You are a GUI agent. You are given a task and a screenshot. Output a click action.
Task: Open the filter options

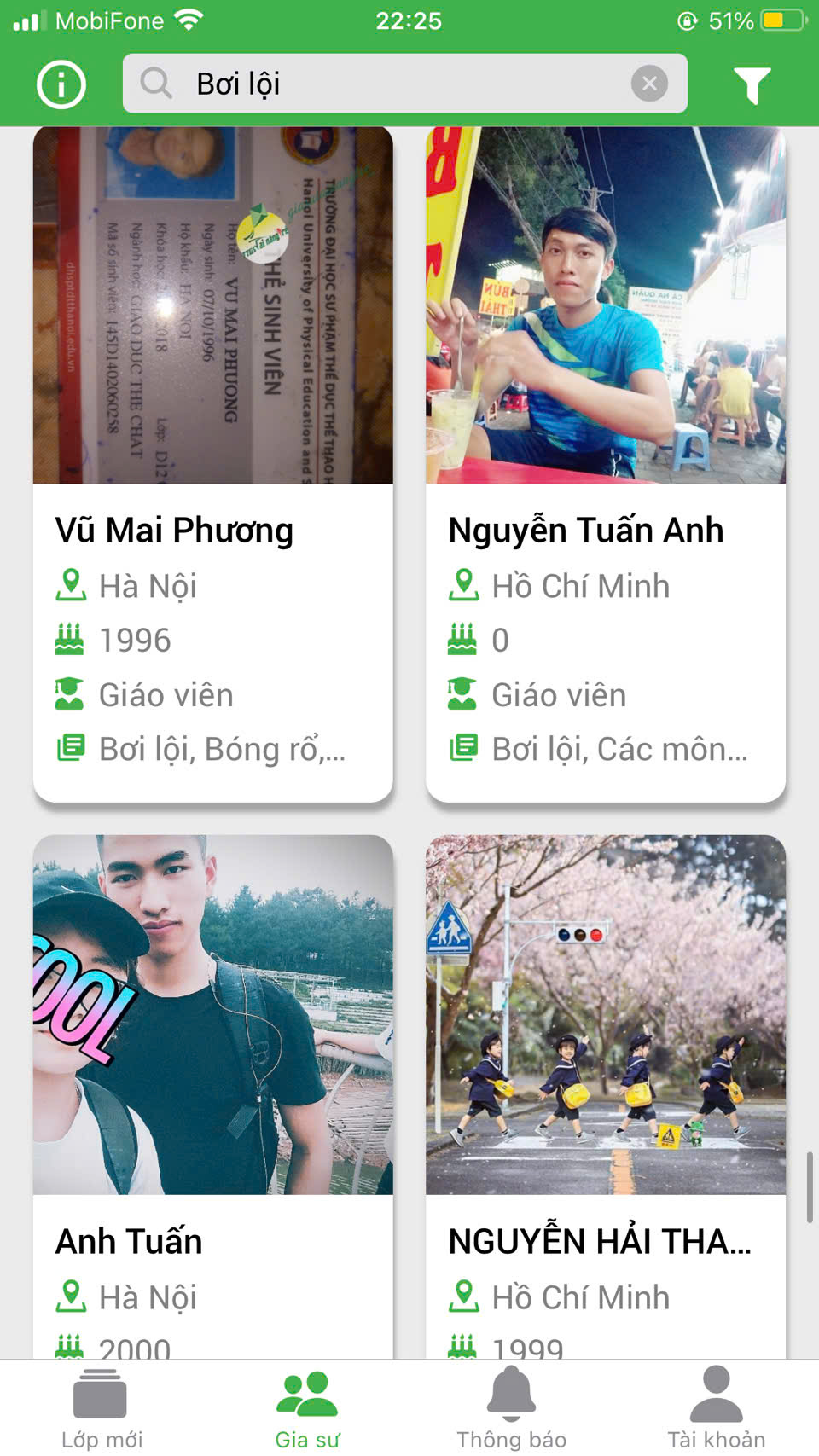[752, 84]
